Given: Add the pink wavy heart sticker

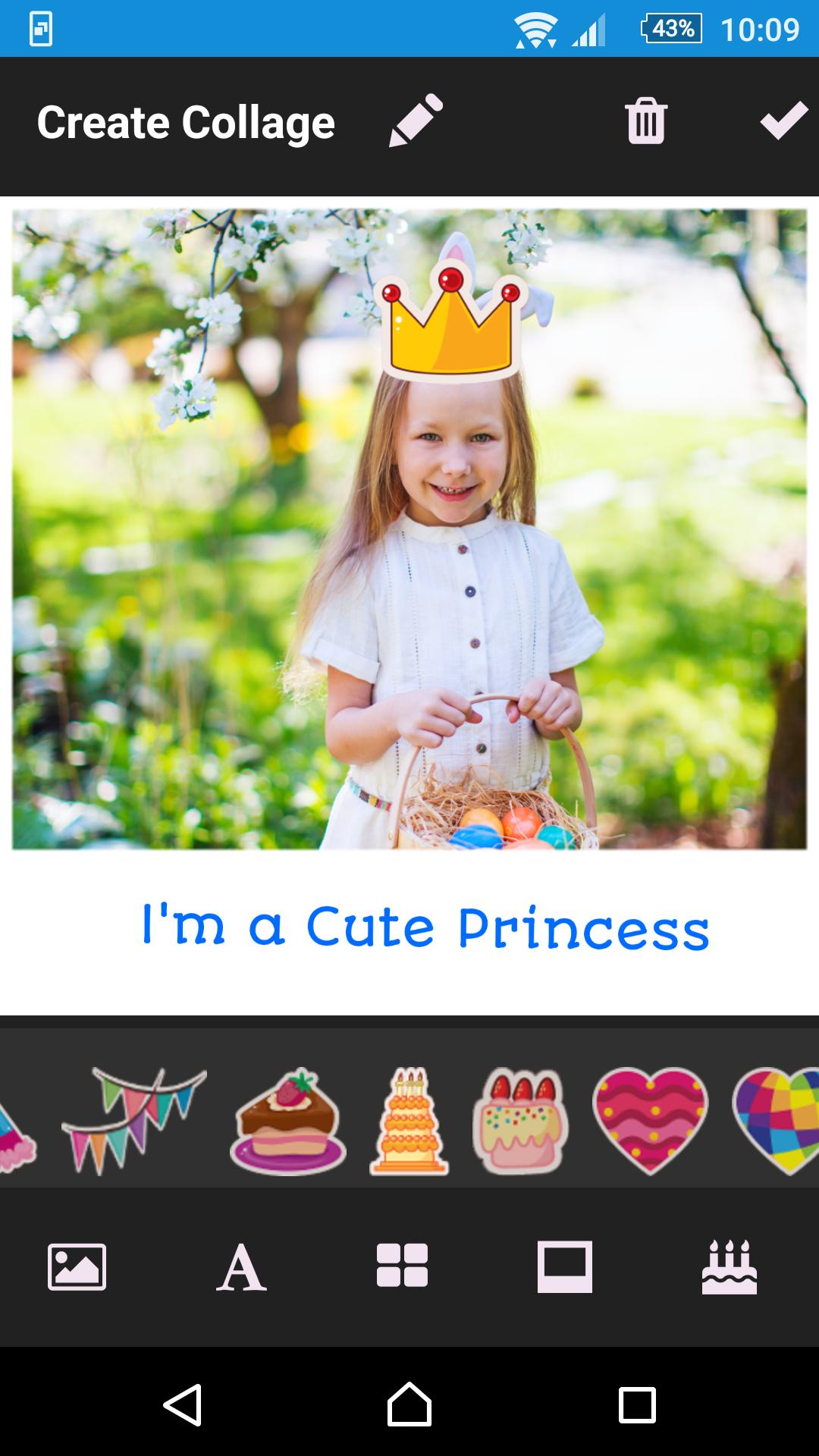Looking at the screenshot, I should coord(650,1121).
